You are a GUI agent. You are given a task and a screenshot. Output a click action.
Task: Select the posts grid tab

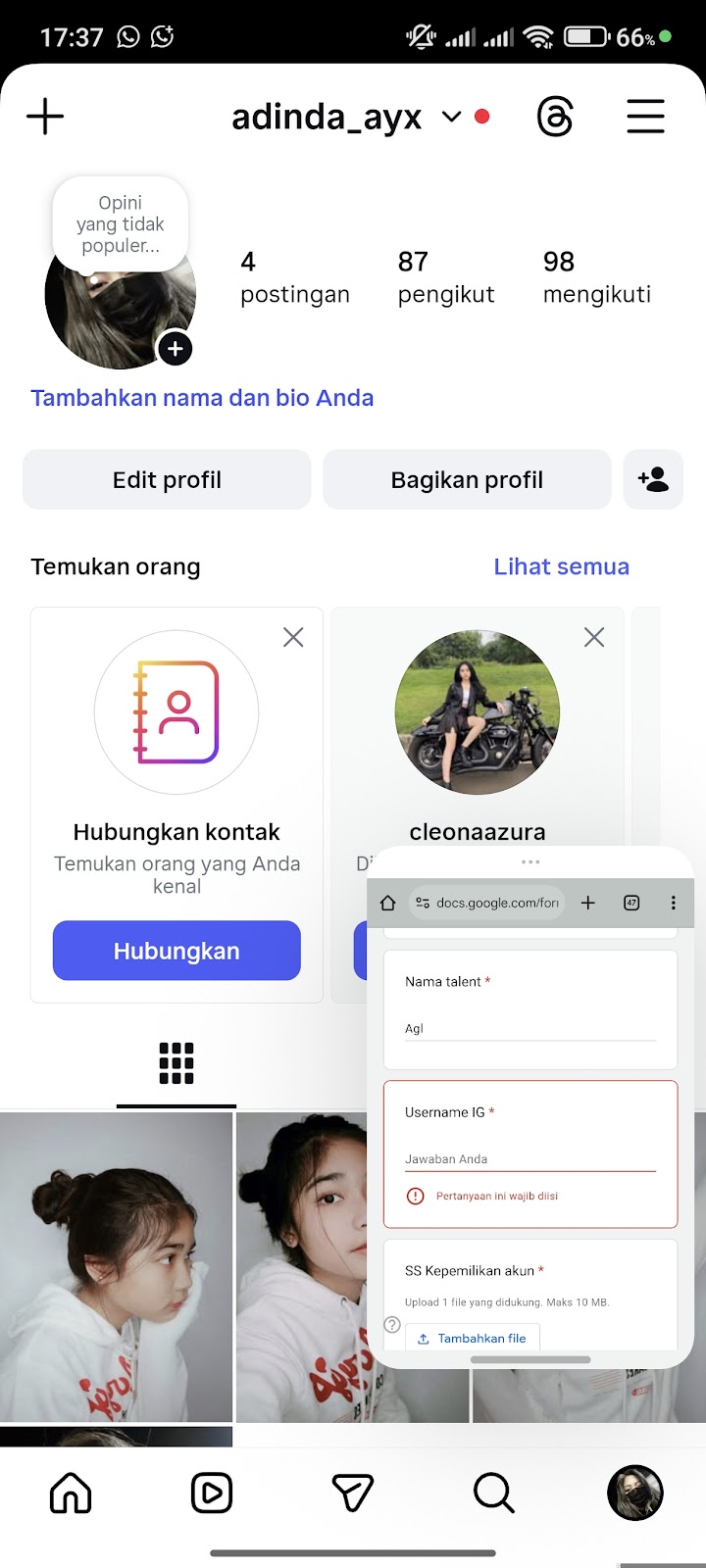176,1063
